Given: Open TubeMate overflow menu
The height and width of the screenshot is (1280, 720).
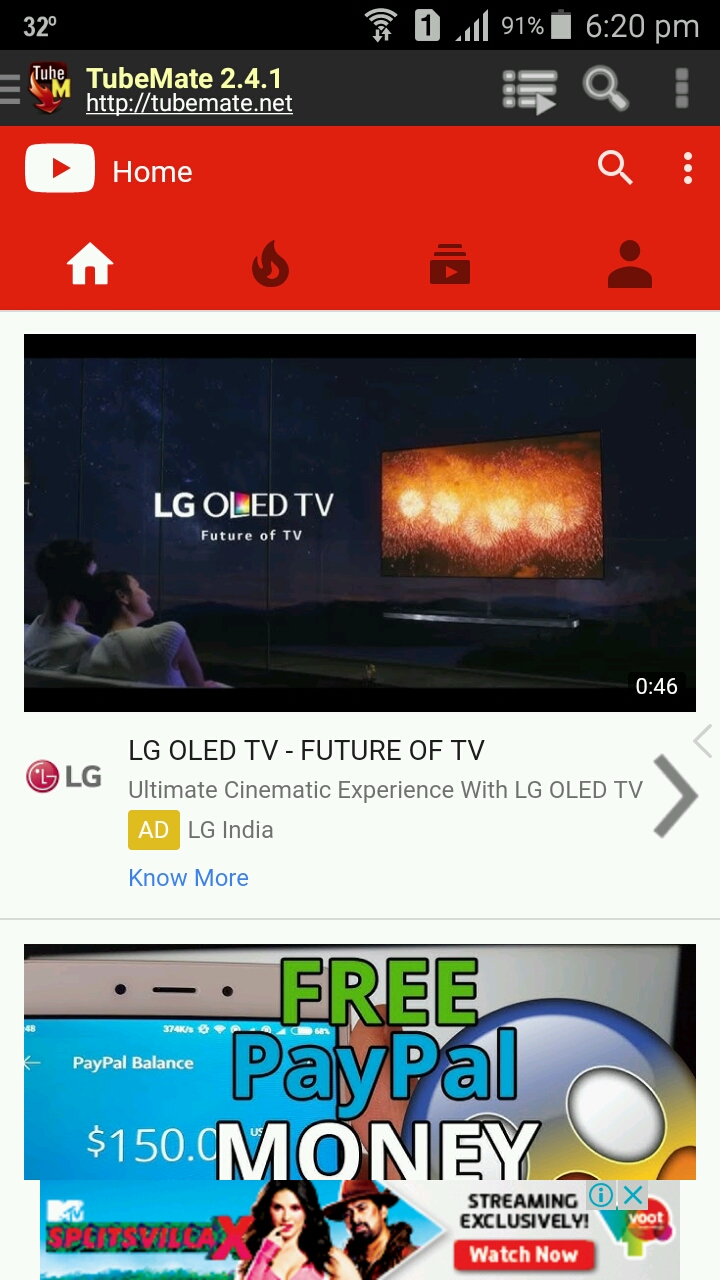Looking at the screenshot, I should (x=682, y=89).
